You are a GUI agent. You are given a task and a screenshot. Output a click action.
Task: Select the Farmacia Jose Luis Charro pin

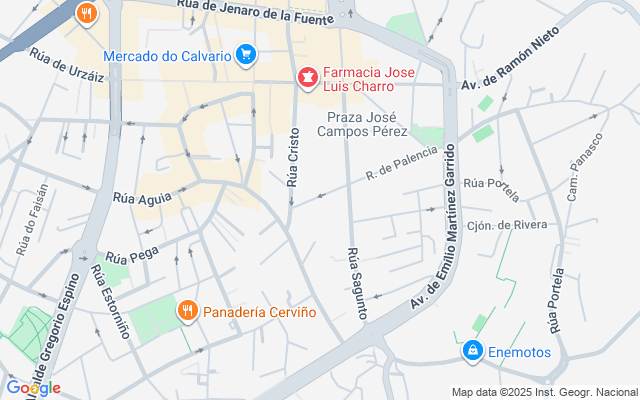(308, 76)
